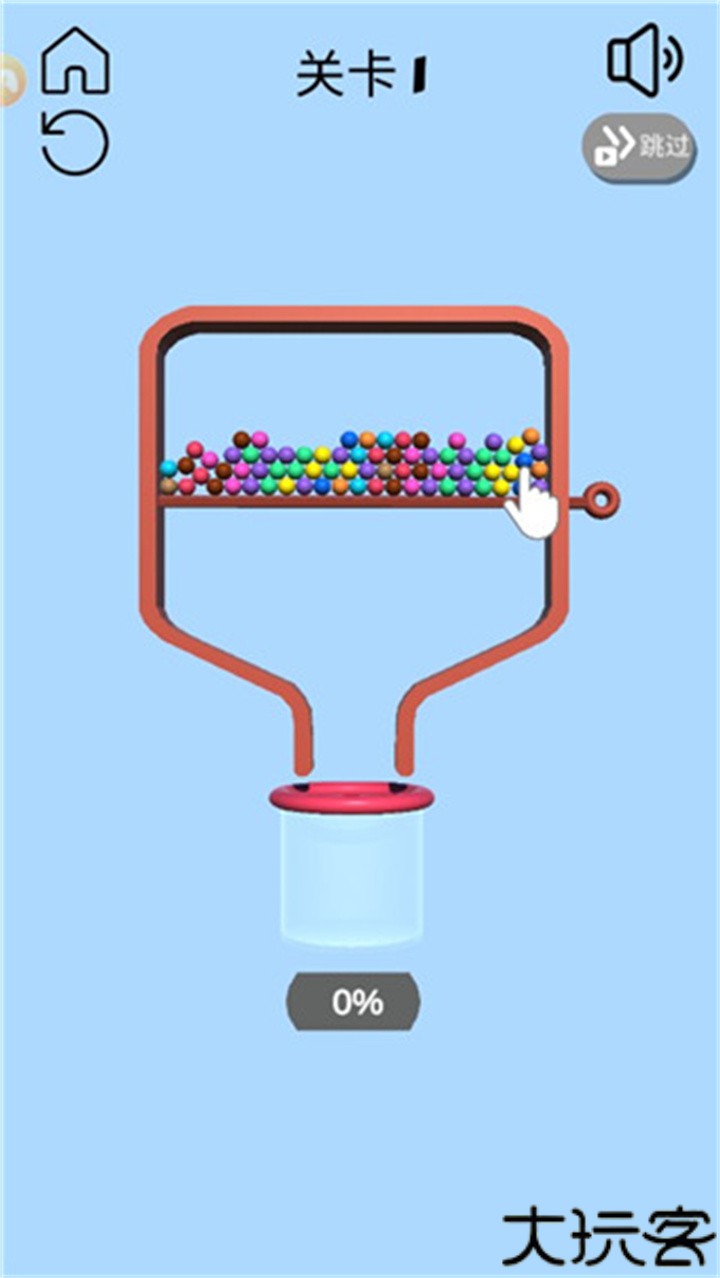This screenshot has width=720, height=1278.
Task: Restart the level with the reset arrow
Action: pos(75,142)
